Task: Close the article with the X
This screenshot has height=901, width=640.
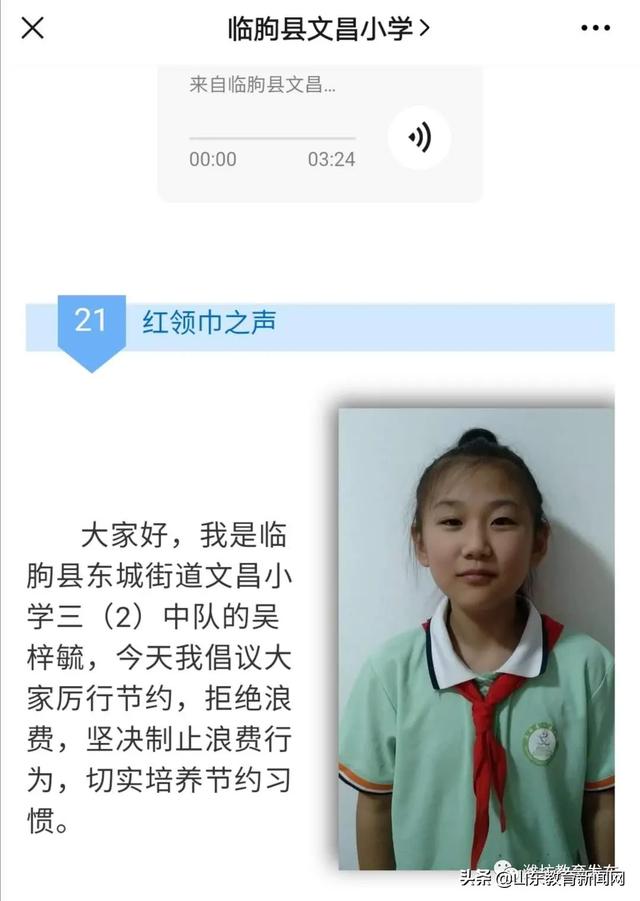Action: click(32, 28)
